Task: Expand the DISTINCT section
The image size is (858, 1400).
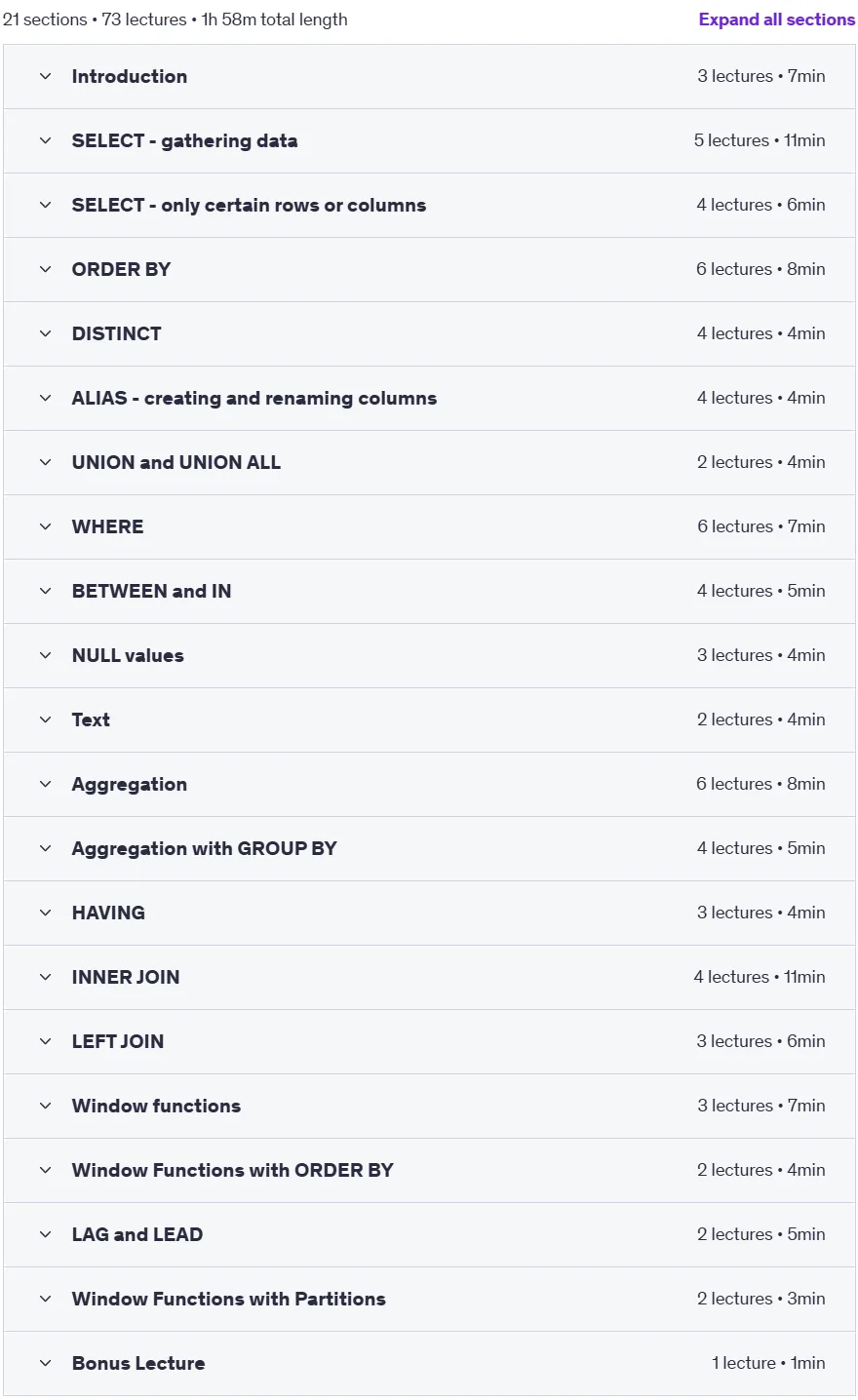Action: pyautogui.click(x=429, y=333)
